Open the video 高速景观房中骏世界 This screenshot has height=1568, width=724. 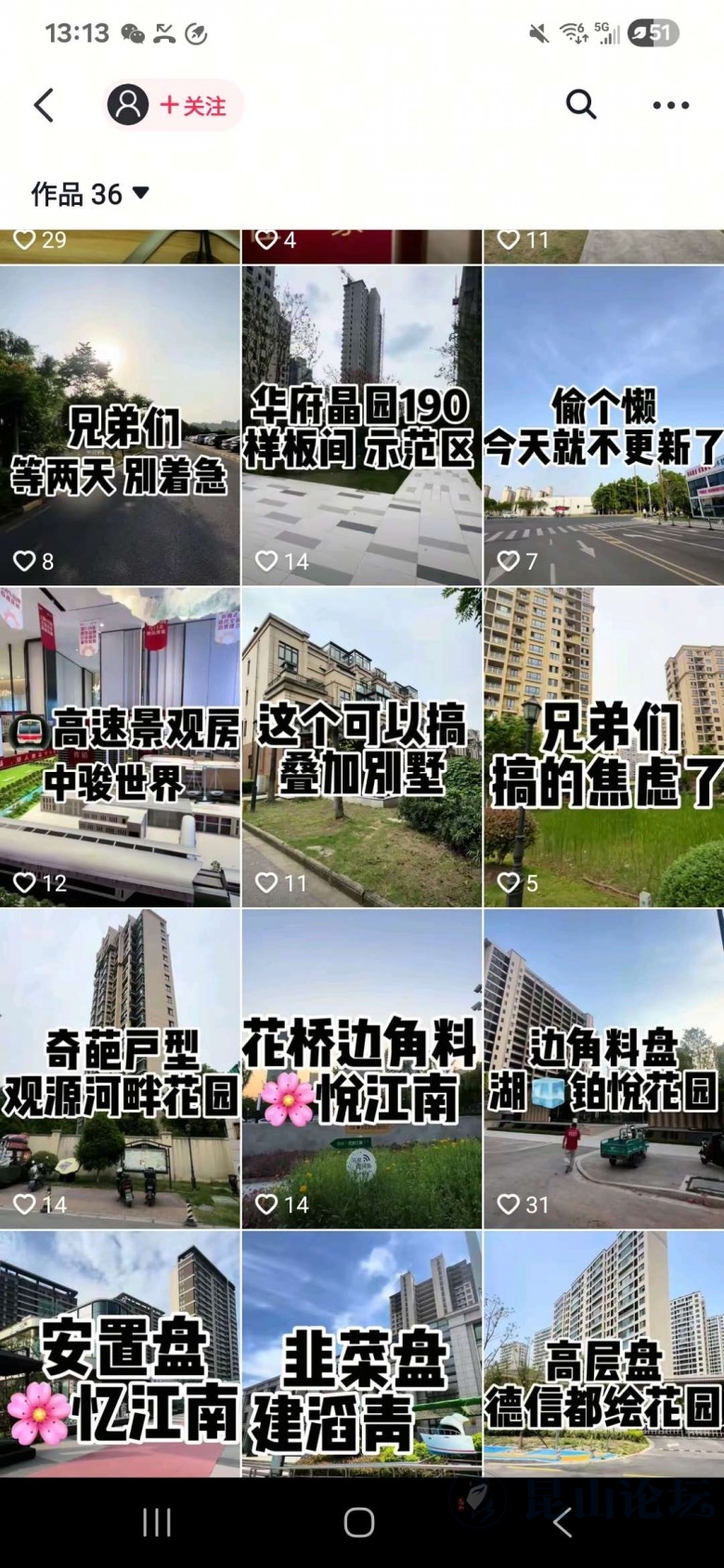[120, 747]
